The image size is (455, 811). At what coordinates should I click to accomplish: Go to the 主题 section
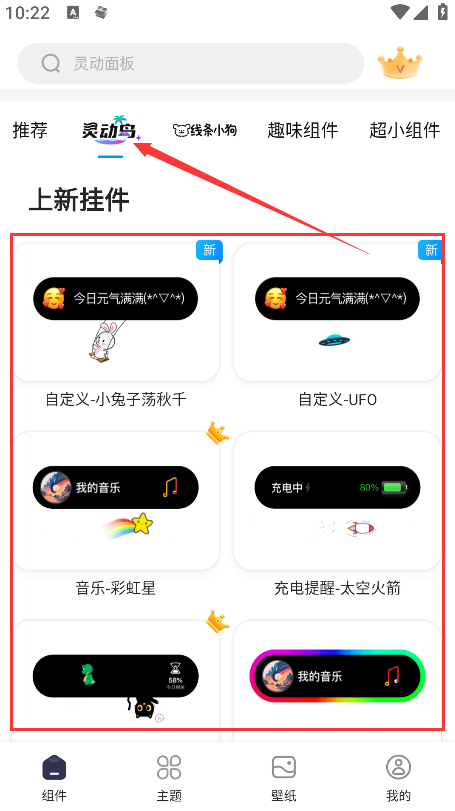click(x=169, y=777)
